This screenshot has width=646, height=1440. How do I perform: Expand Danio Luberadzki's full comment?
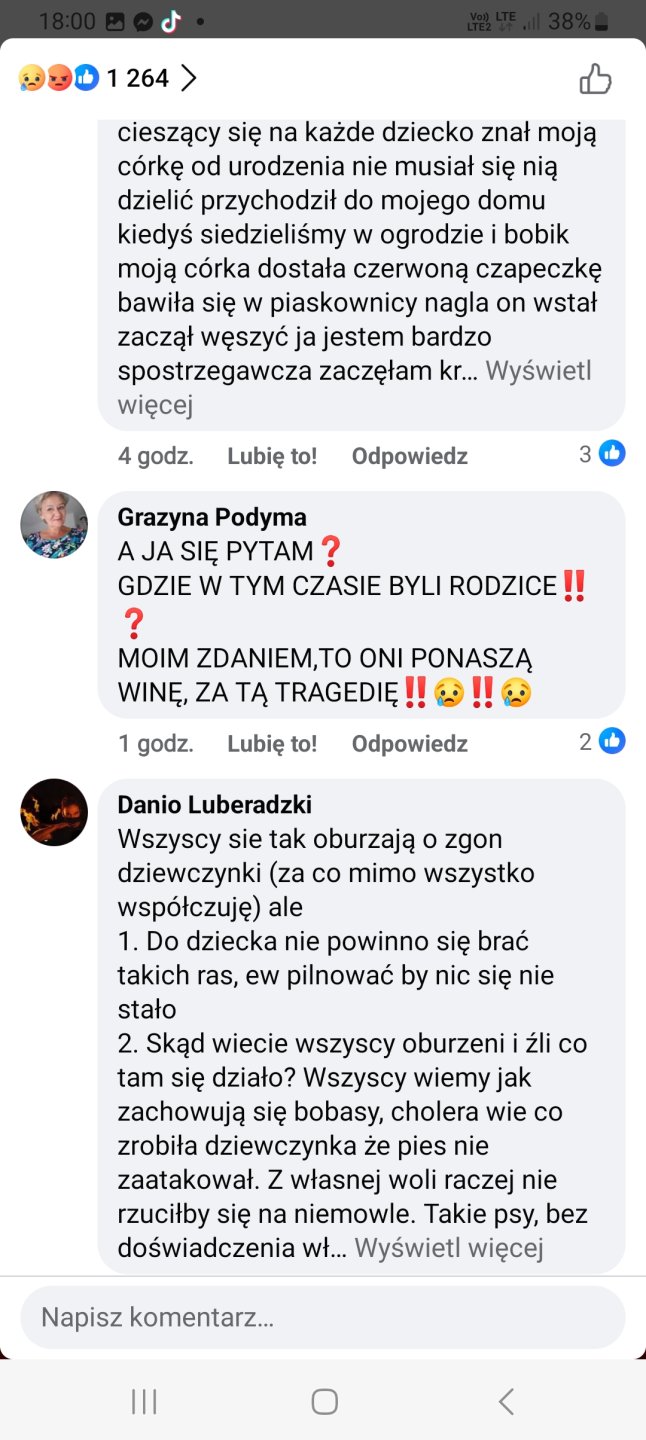point(448,1248)
